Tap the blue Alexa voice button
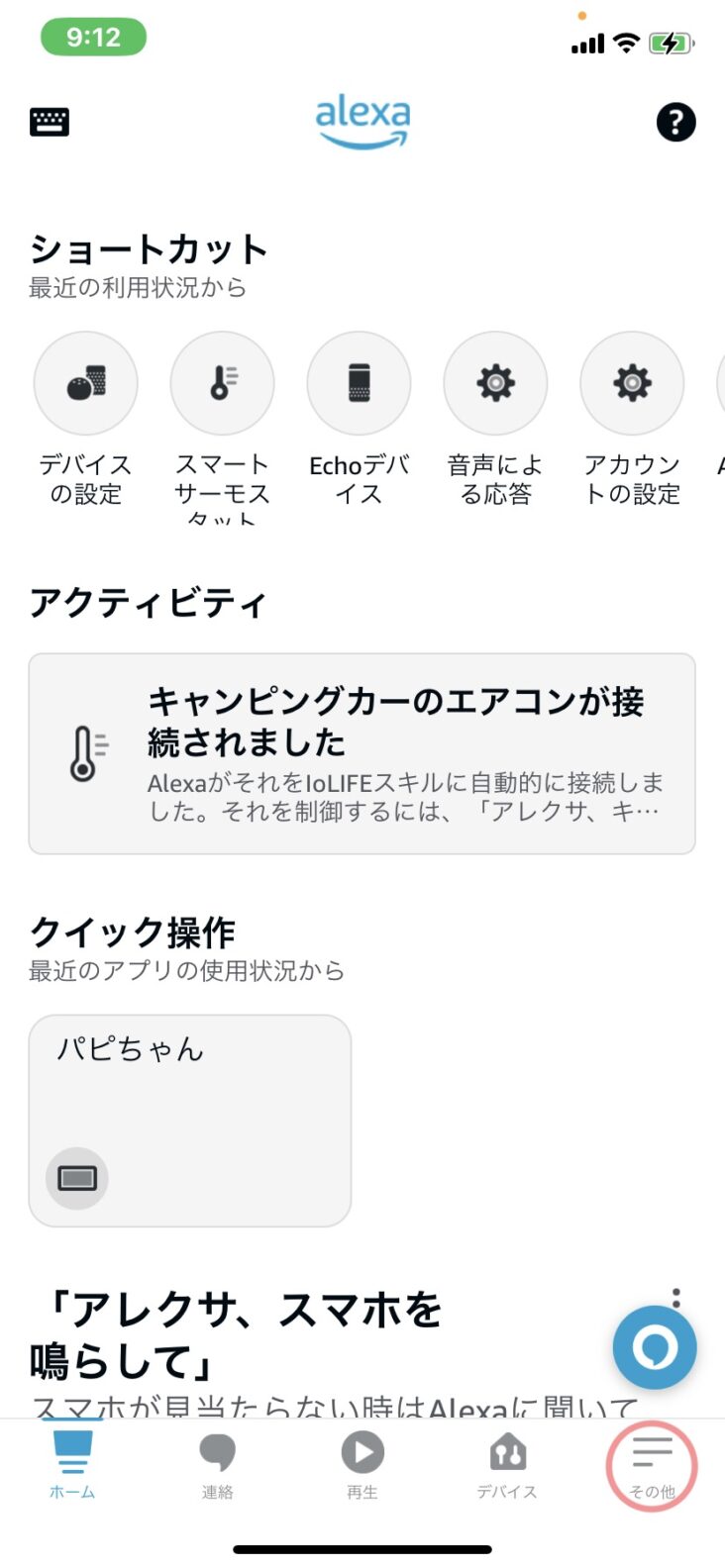725x1568 pixels. 655,1347
